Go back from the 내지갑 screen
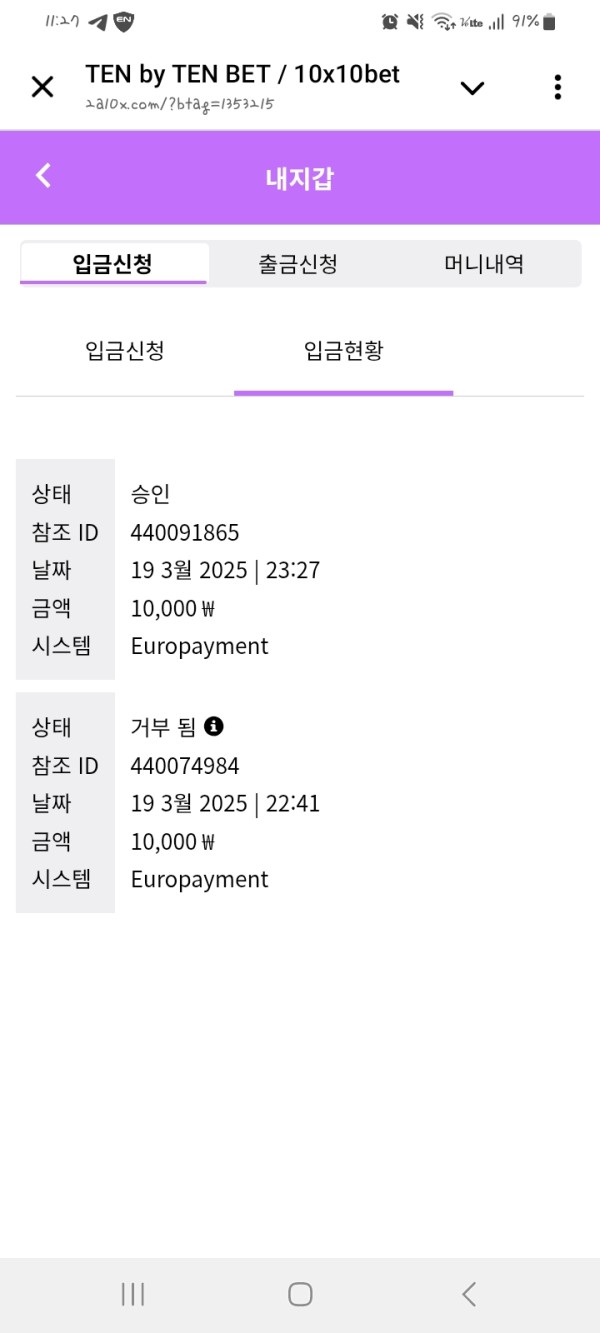Image resolution: width=600 pixels, height=1333 pixels. click(x=43, y=176)
